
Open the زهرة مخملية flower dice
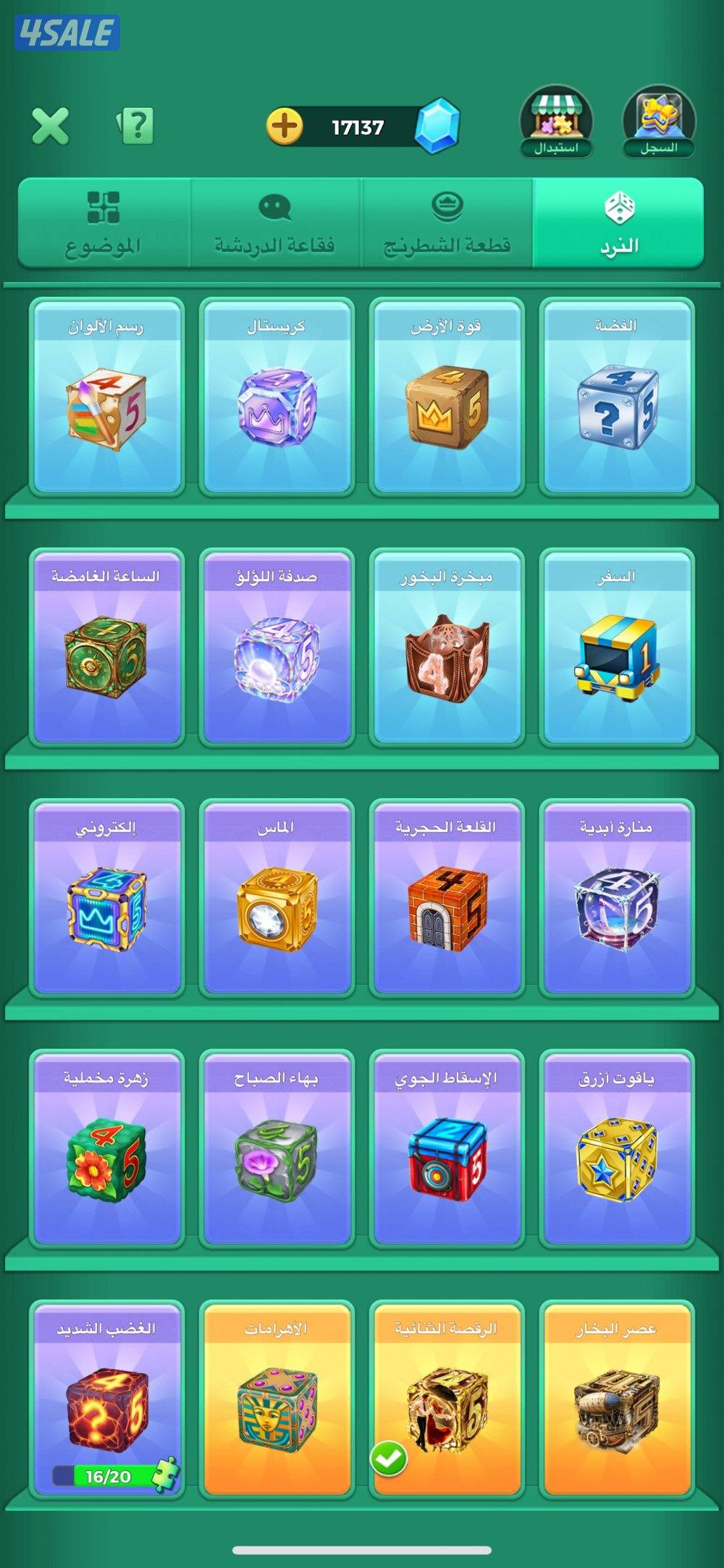[106, 1149]
